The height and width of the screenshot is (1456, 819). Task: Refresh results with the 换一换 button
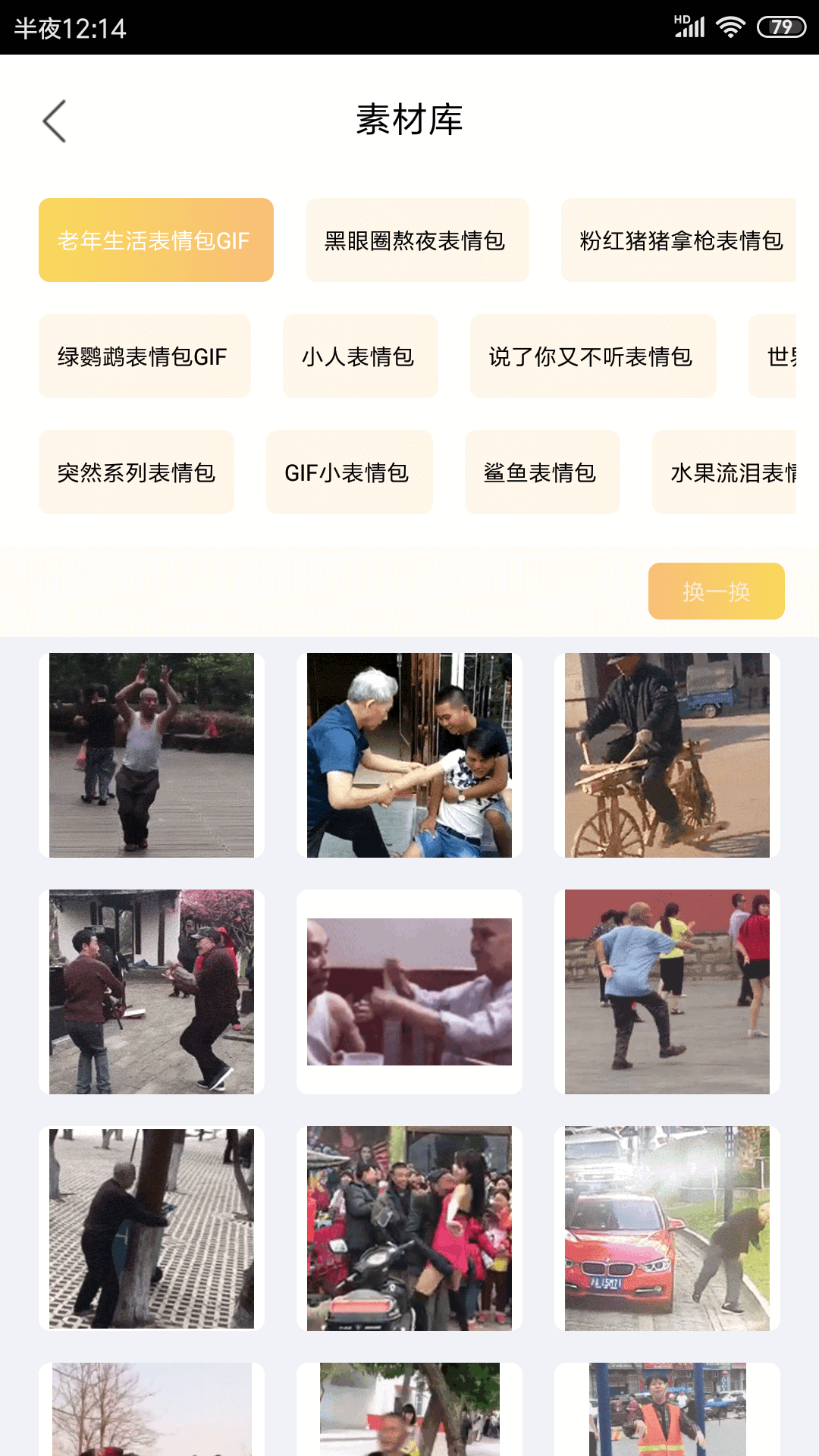(x=717, y=591)
